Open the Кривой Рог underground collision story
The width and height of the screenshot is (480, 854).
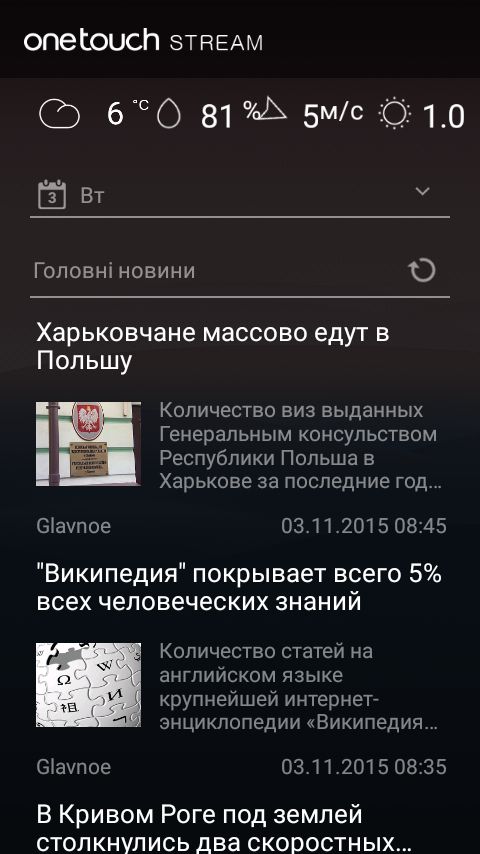[223, 828]
